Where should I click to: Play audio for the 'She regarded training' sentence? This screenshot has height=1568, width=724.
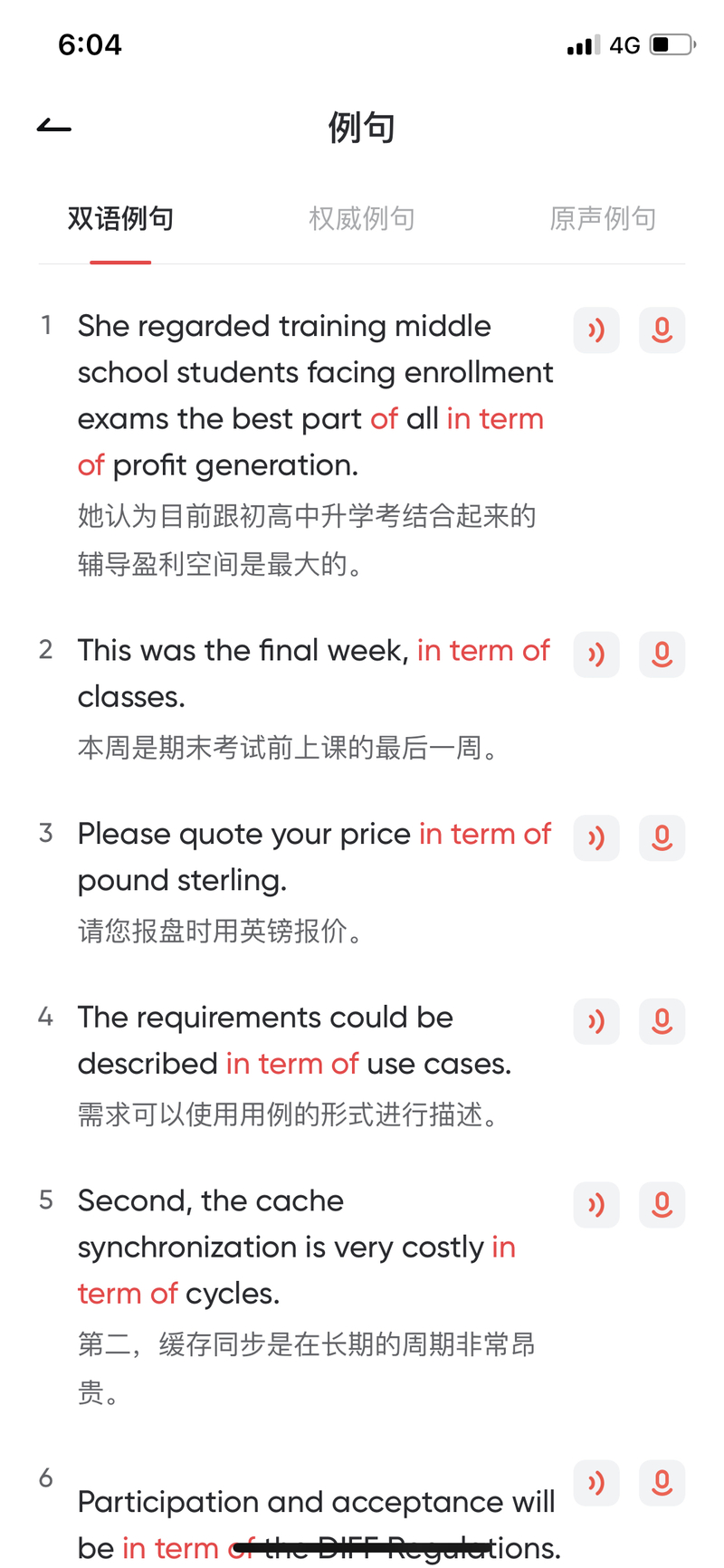click(x=596, y=330)
